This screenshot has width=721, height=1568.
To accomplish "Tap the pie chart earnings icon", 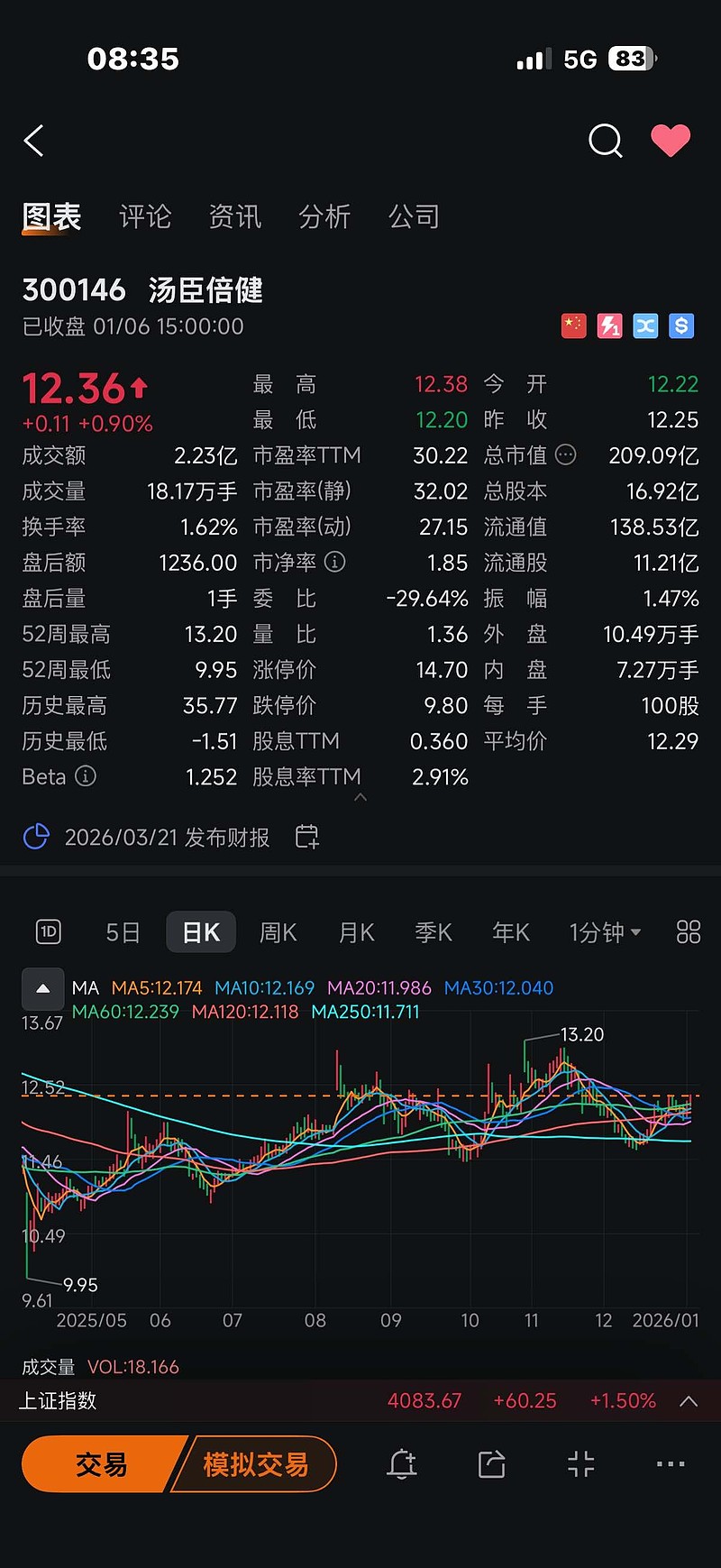I will [36, 837].
